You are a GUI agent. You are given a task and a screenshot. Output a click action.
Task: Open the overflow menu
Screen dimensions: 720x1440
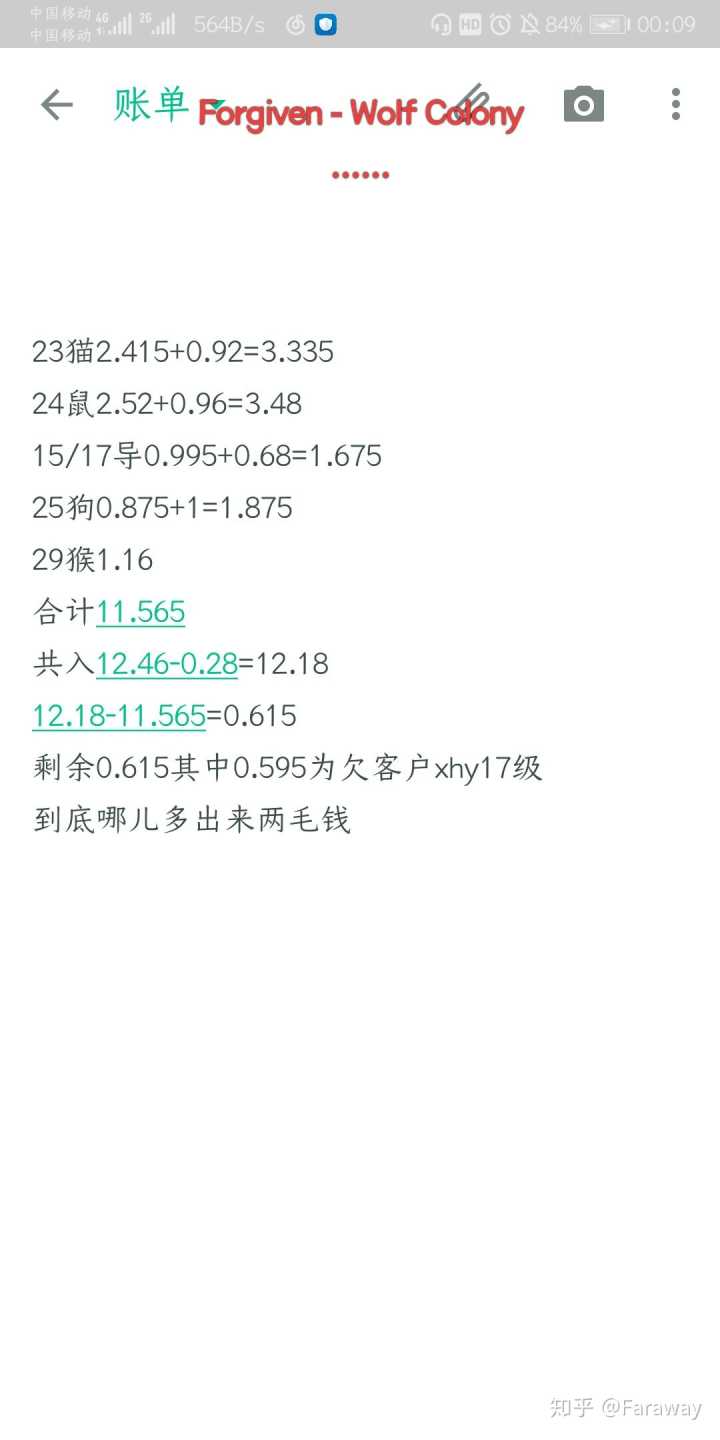[x=676, y=104]
